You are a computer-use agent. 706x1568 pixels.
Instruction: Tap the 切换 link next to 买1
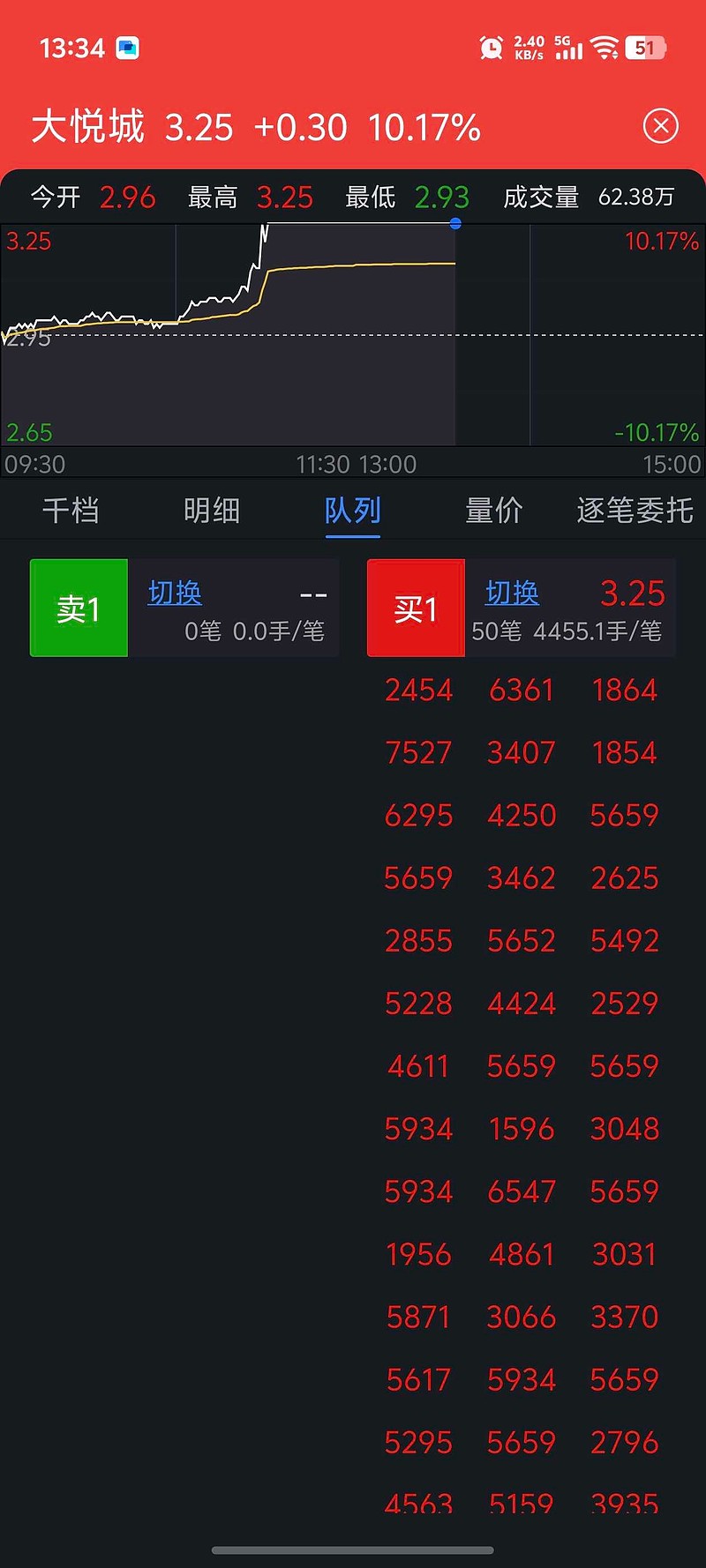[512, 594]
